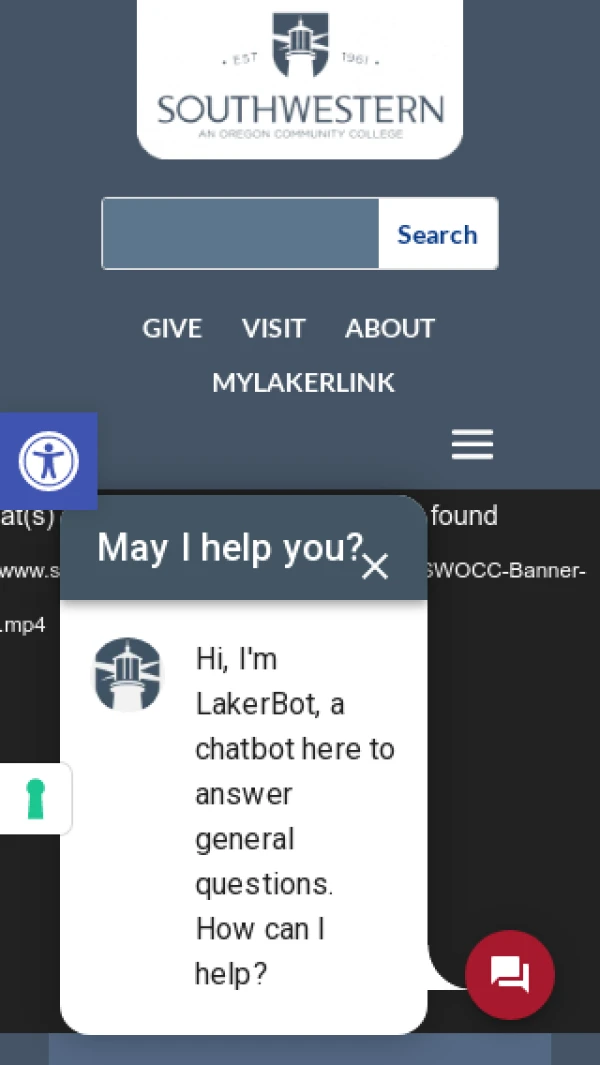Open the accessibility options widget

[x=48, y=461]
